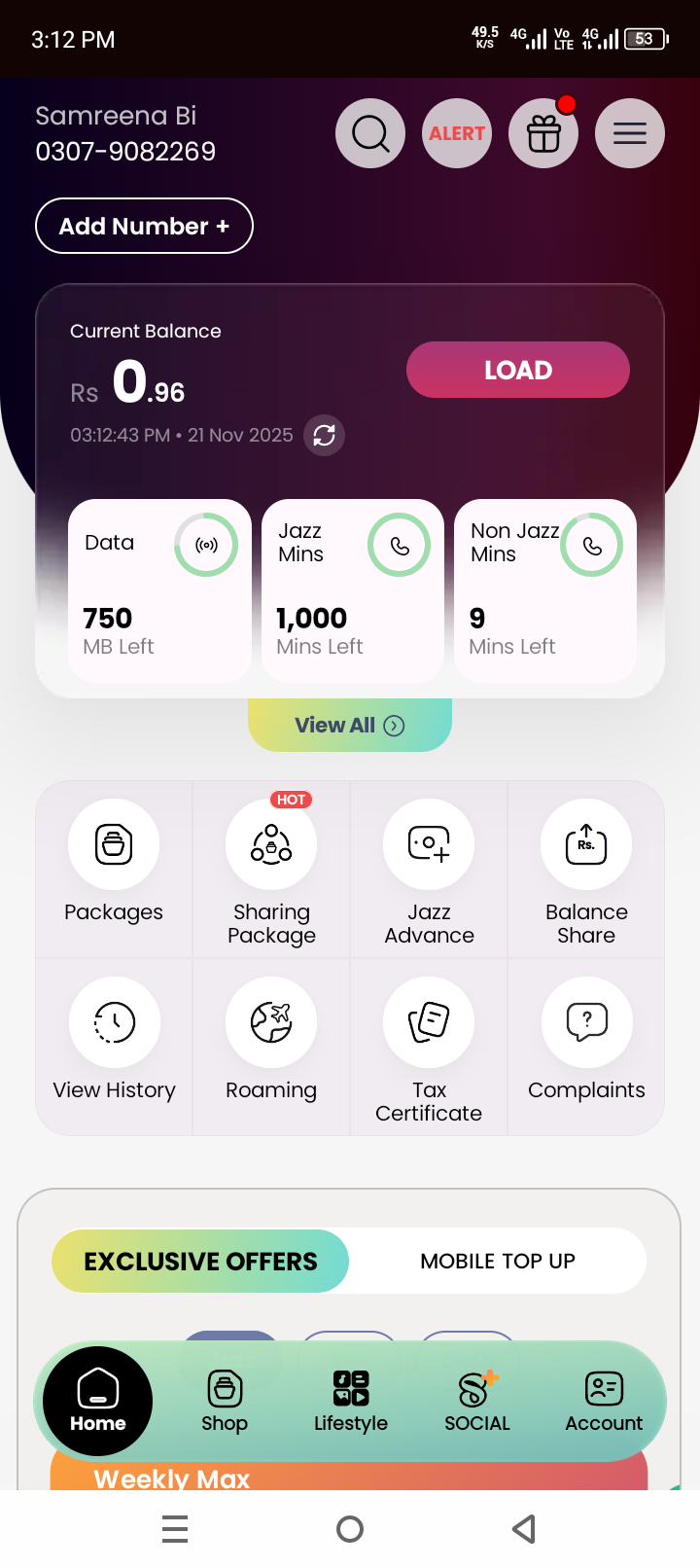Tap the LOAD balance button
Screen dimensions: 700x1568
[x=518, y=370]
